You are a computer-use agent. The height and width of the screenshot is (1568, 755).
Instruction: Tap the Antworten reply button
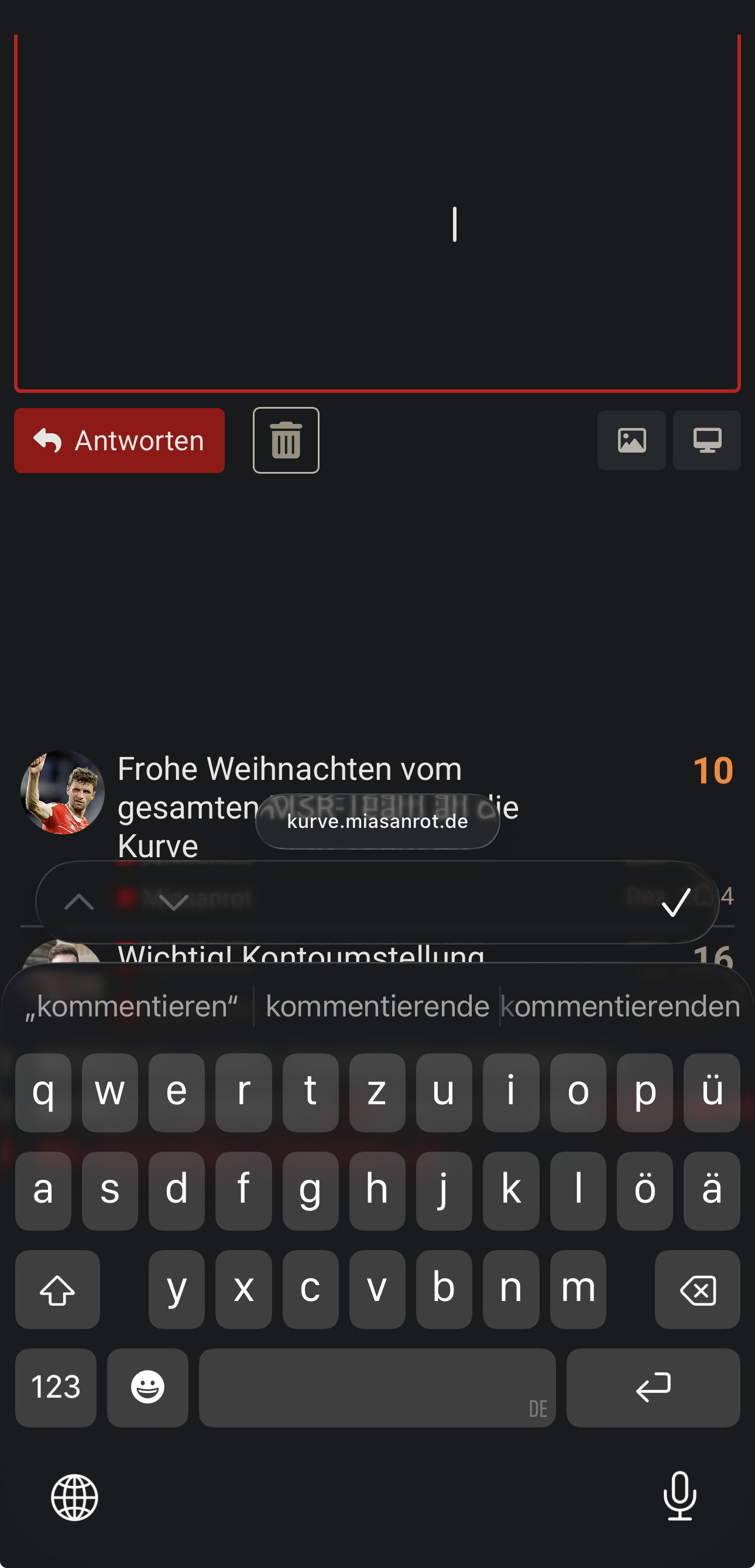point(119,440)
